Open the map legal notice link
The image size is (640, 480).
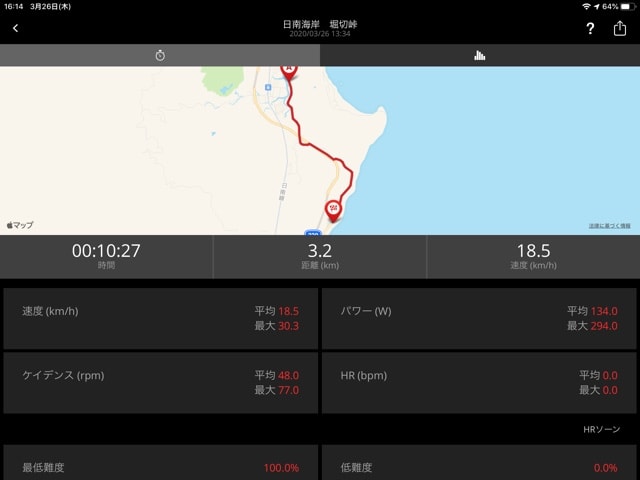pos(609,226)
